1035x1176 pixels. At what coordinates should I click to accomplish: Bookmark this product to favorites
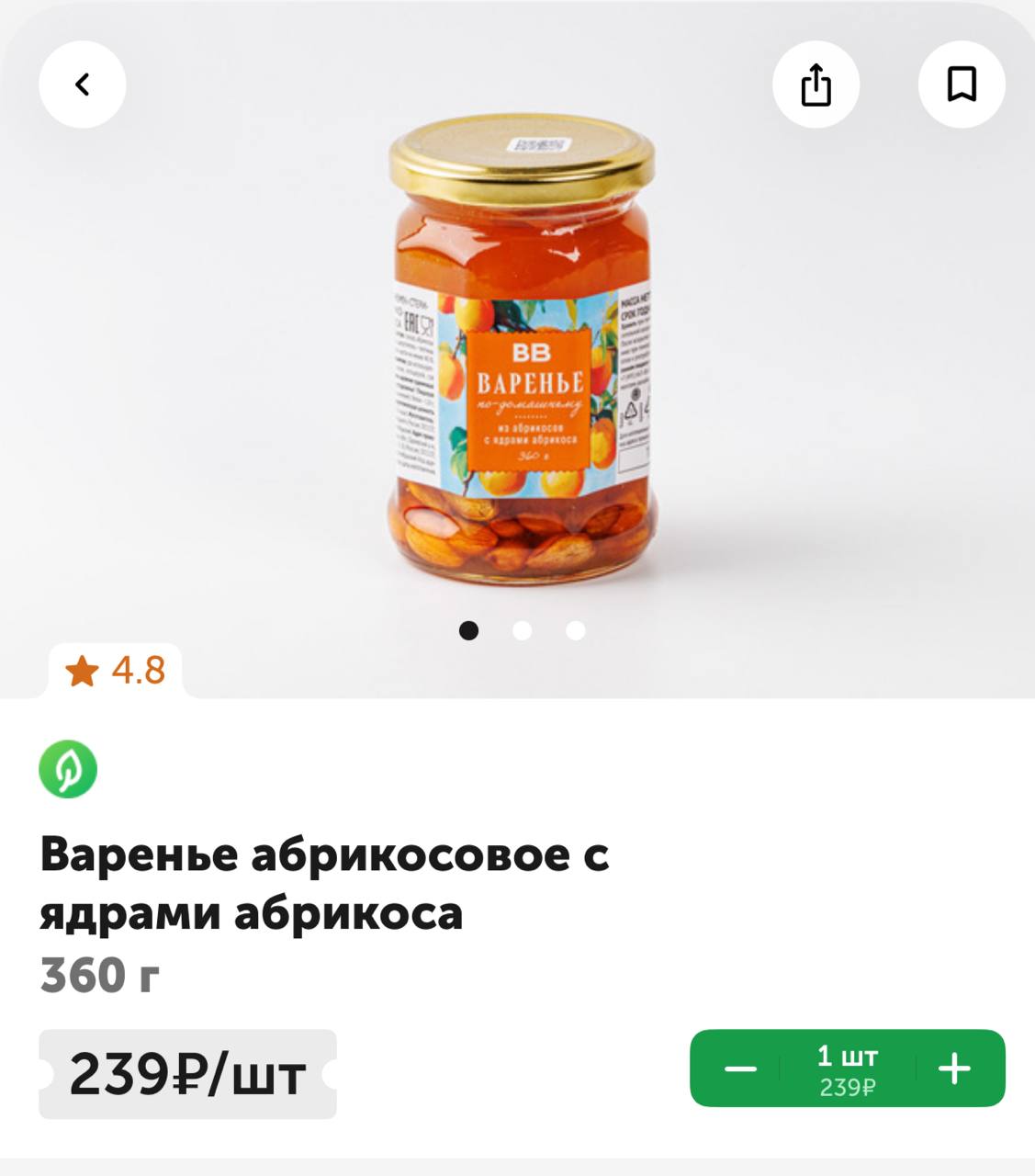962,85
